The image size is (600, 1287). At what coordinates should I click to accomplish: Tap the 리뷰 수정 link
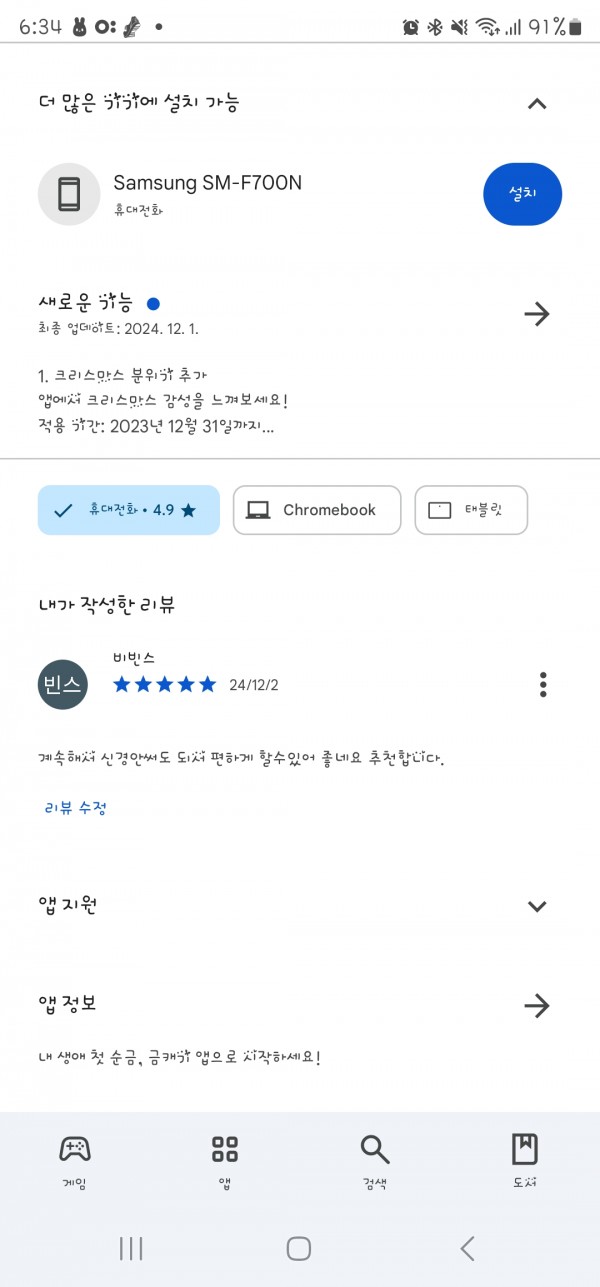[76, 808]
